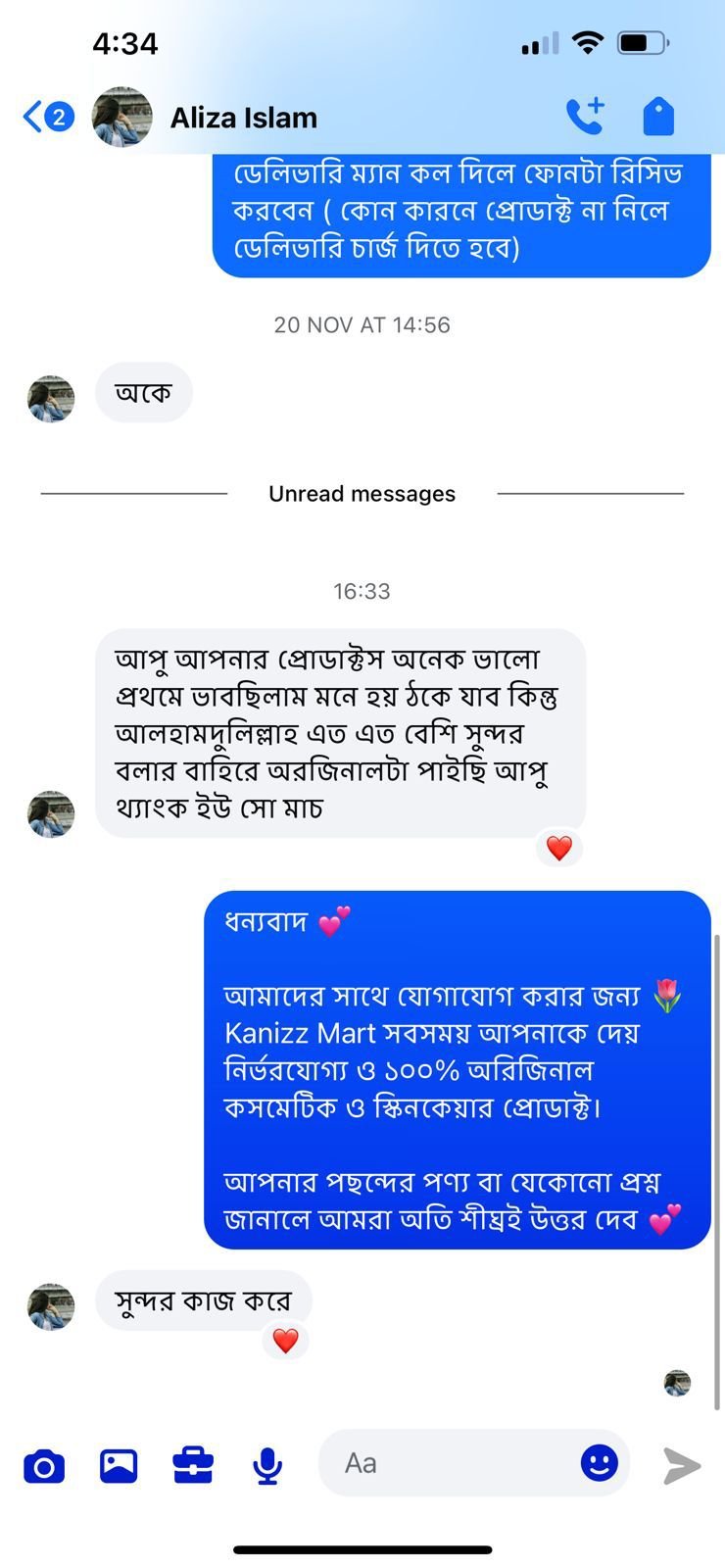The height and width of the screenshot is (1568, 725).
Task: Open the photo gallery picker
Action: [119, 1466]
